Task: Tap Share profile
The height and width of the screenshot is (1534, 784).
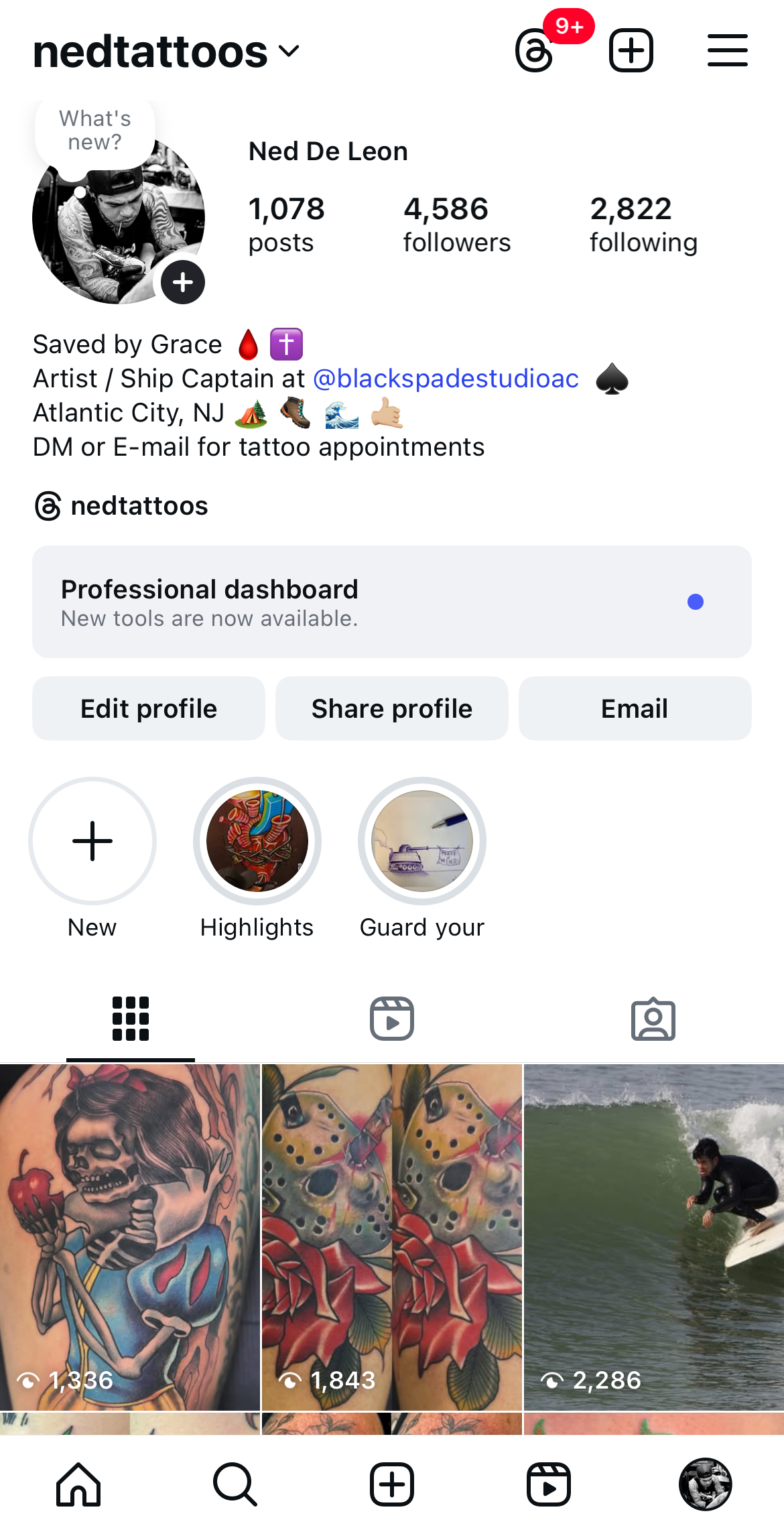Action: tap(391, 708)
